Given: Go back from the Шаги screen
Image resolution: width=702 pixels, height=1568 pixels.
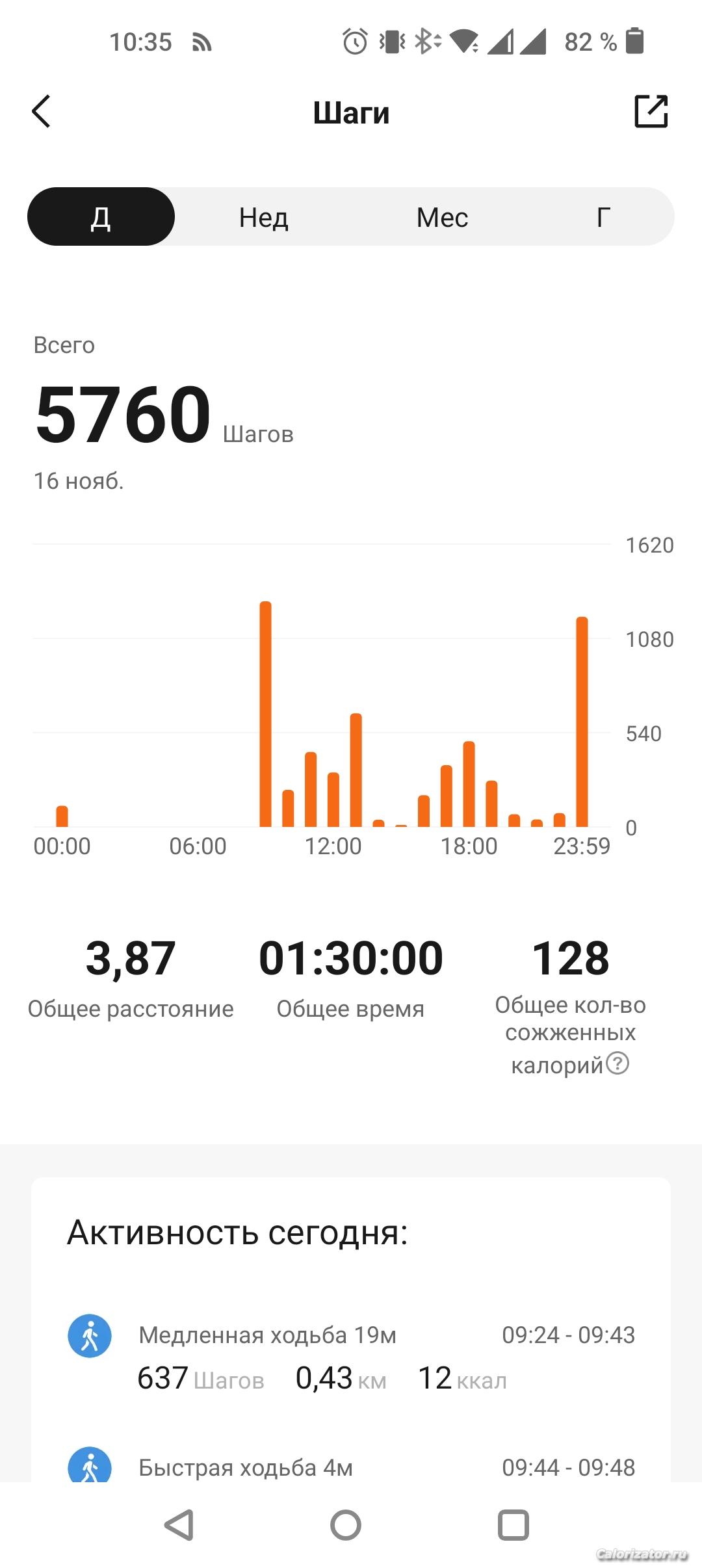Looking at the screenshot, I should [x=42, y=112].
